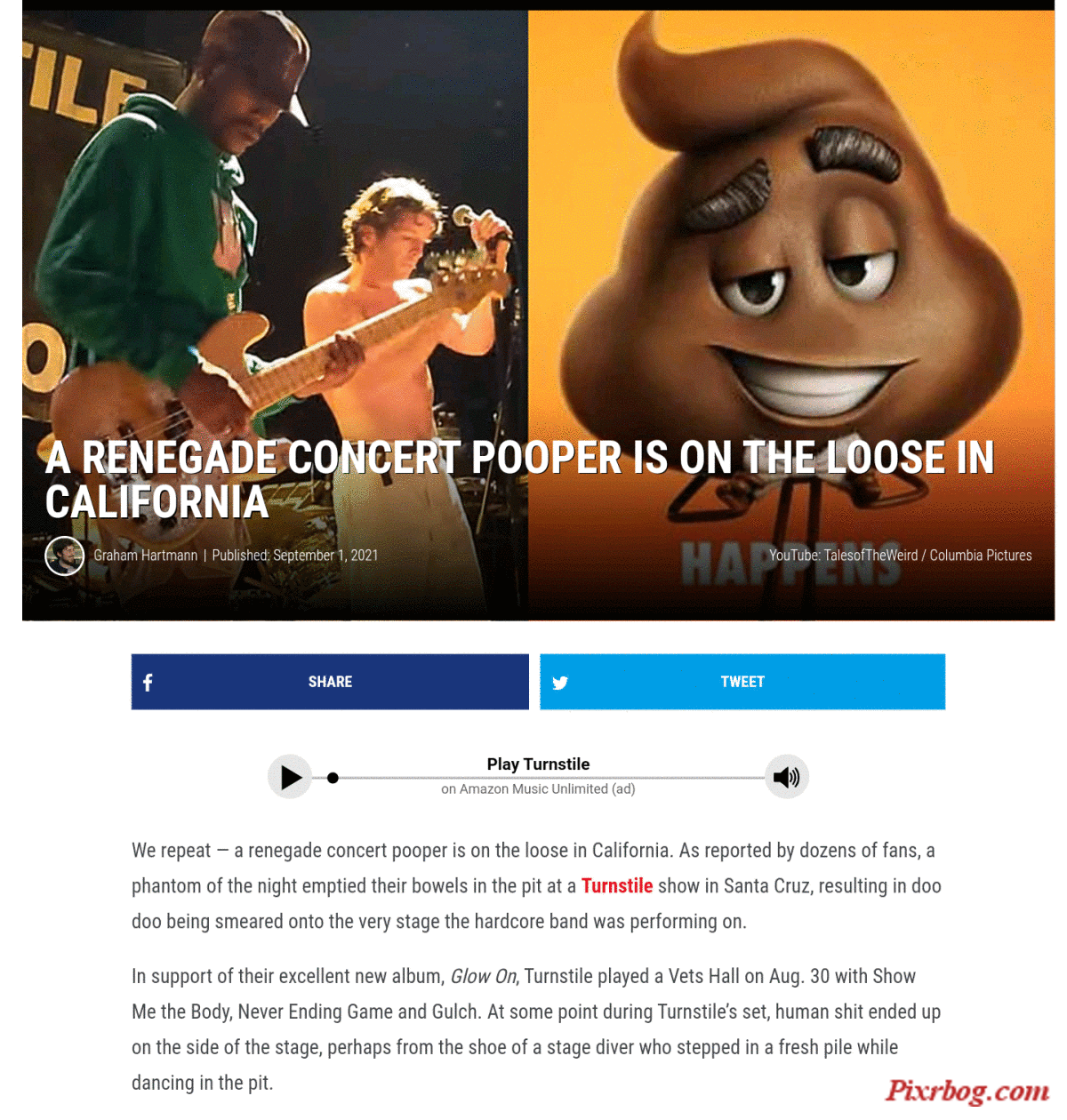The image size is (1067, 1120).
Task: Tweet this article
Action: click(x=742, y=682)
